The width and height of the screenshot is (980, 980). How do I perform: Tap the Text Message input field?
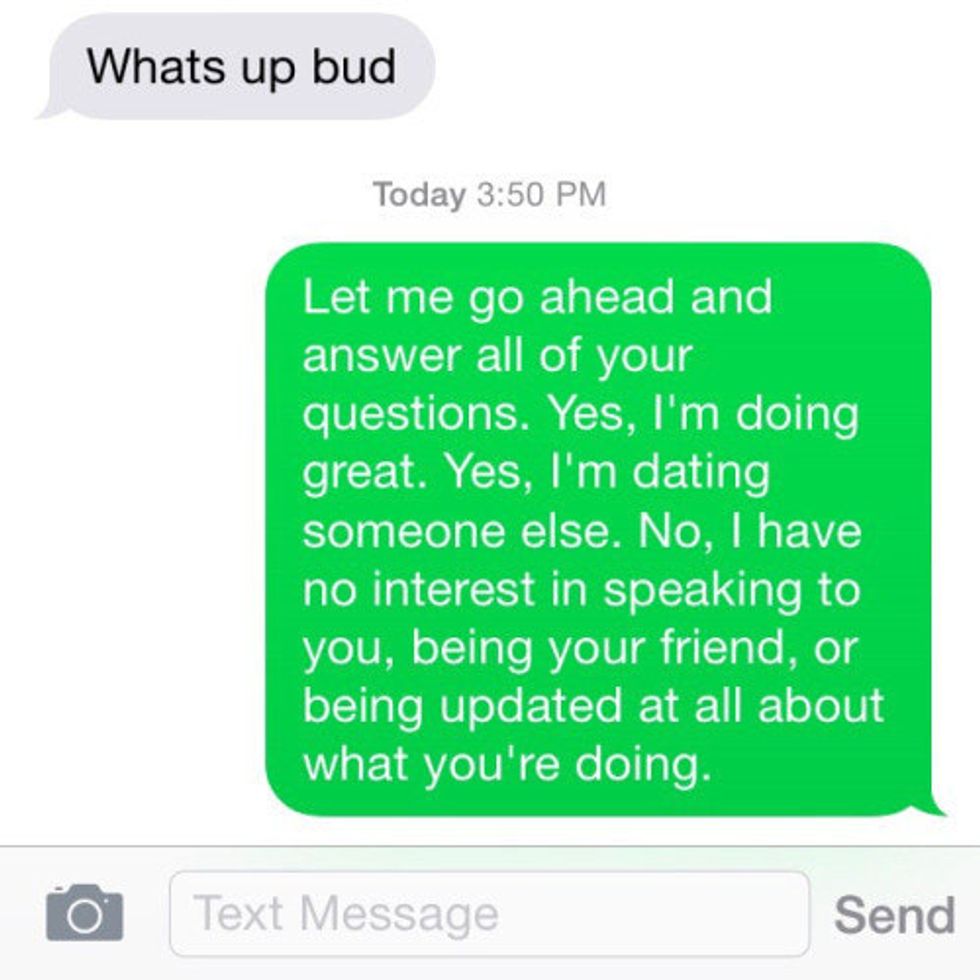488,913
